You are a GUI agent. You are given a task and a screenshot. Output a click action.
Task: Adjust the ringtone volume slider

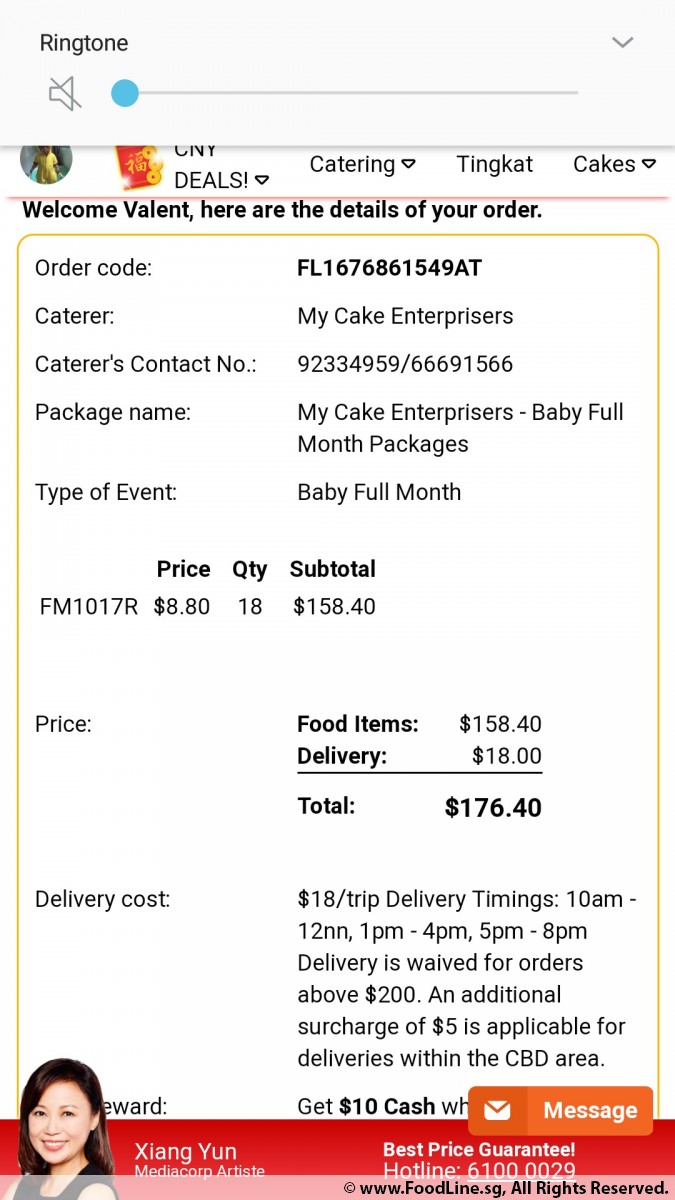tap(345, 93)
